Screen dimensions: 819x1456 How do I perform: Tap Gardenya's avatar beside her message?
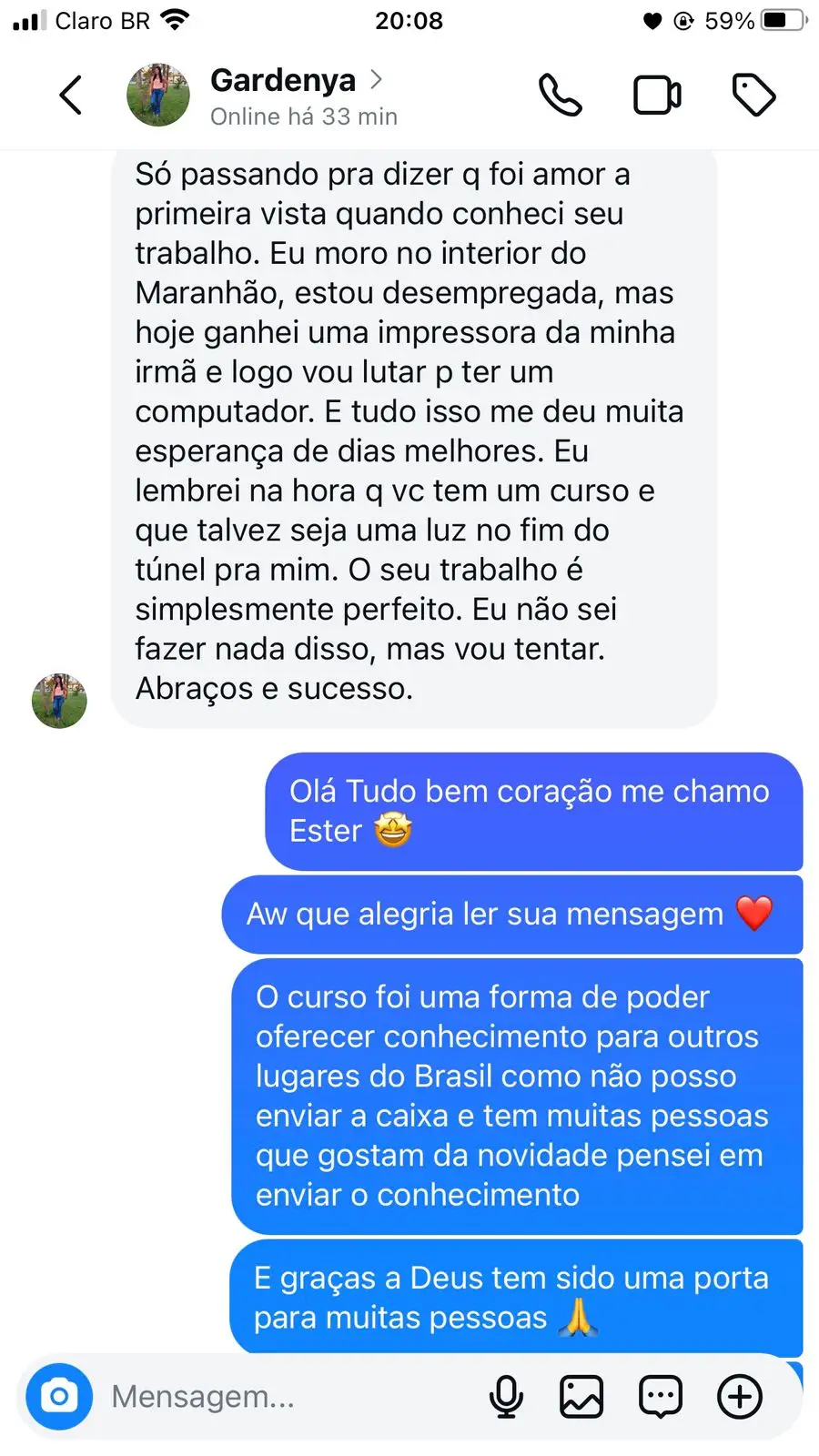point(59,701)
